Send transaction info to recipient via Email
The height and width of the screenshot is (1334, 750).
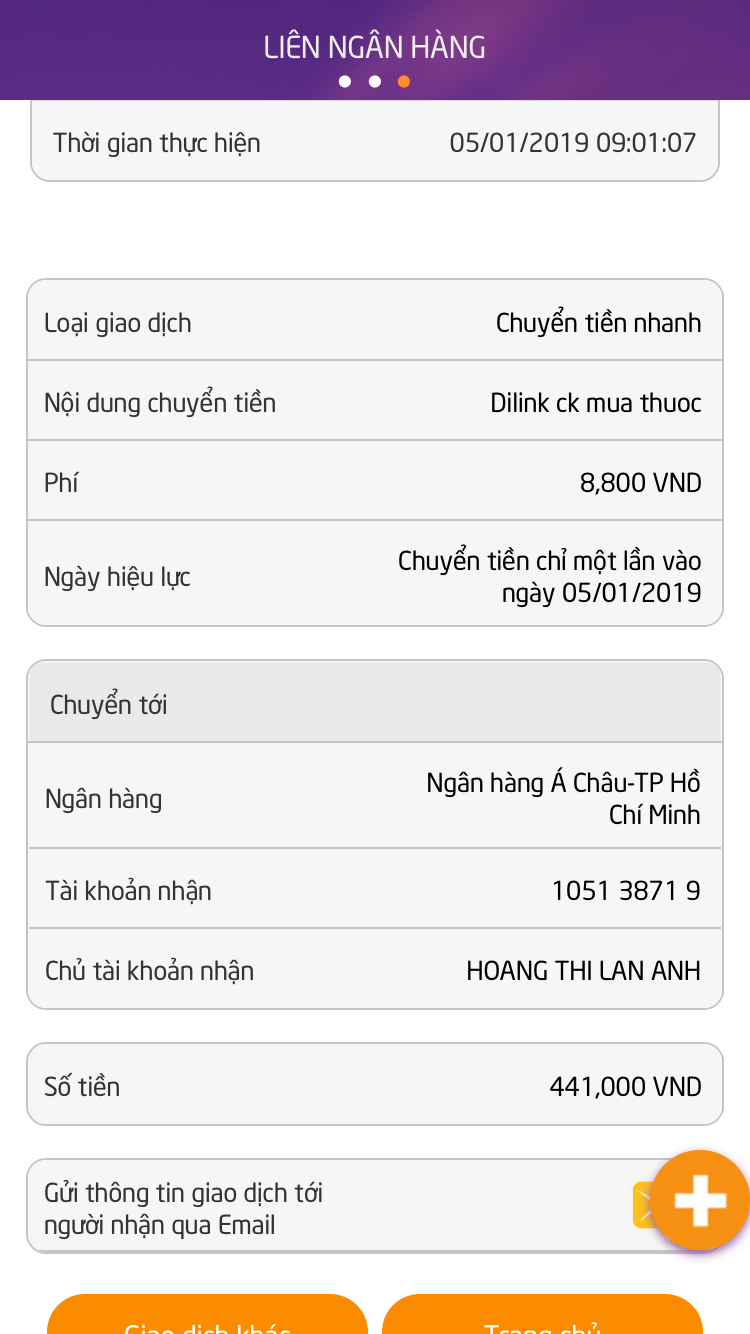(643, 1206)
